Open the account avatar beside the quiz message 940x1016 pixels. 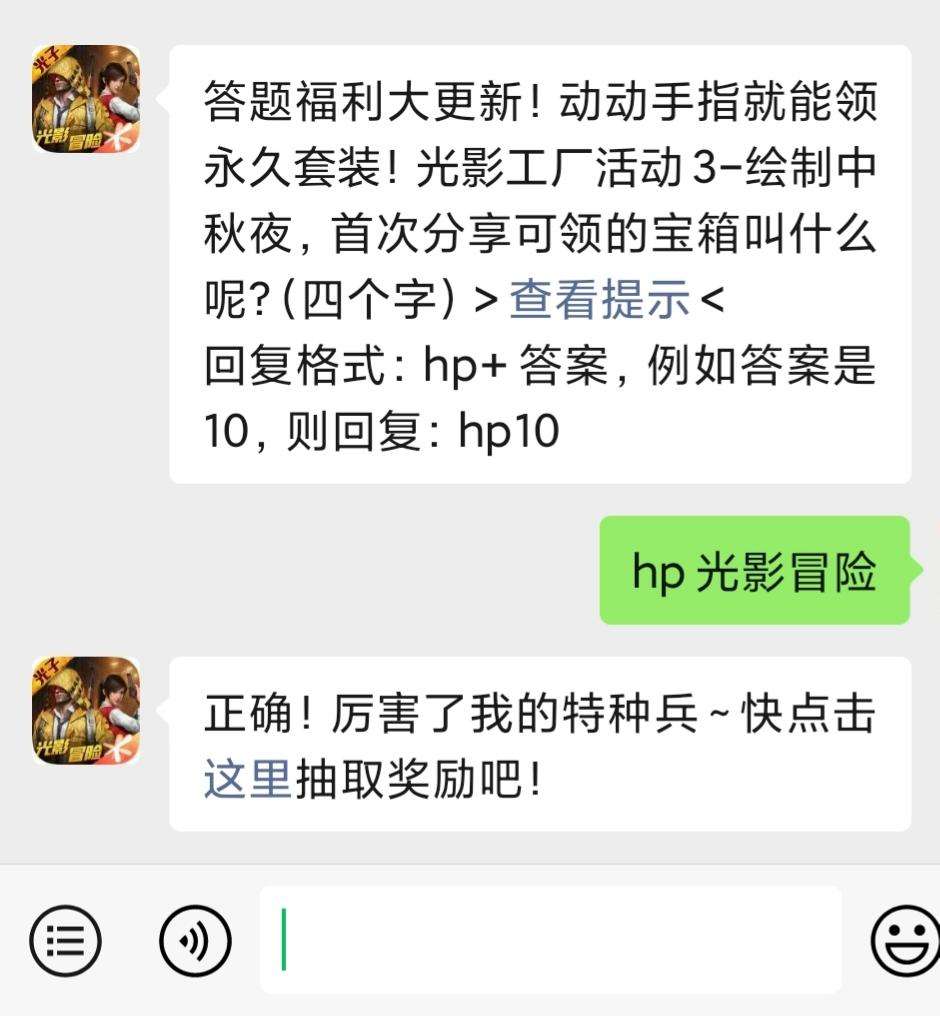click(86, 100)
